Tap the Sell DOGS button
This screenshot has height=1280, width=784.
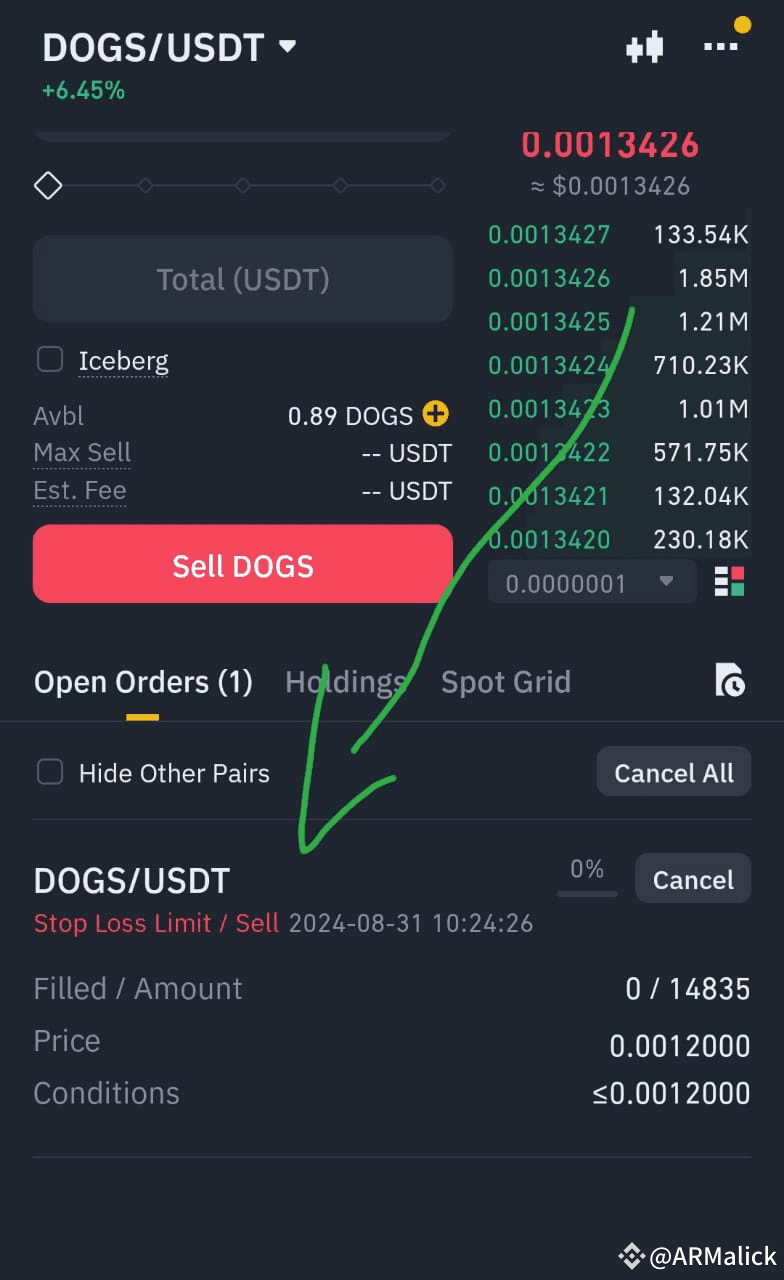point(243,565)
